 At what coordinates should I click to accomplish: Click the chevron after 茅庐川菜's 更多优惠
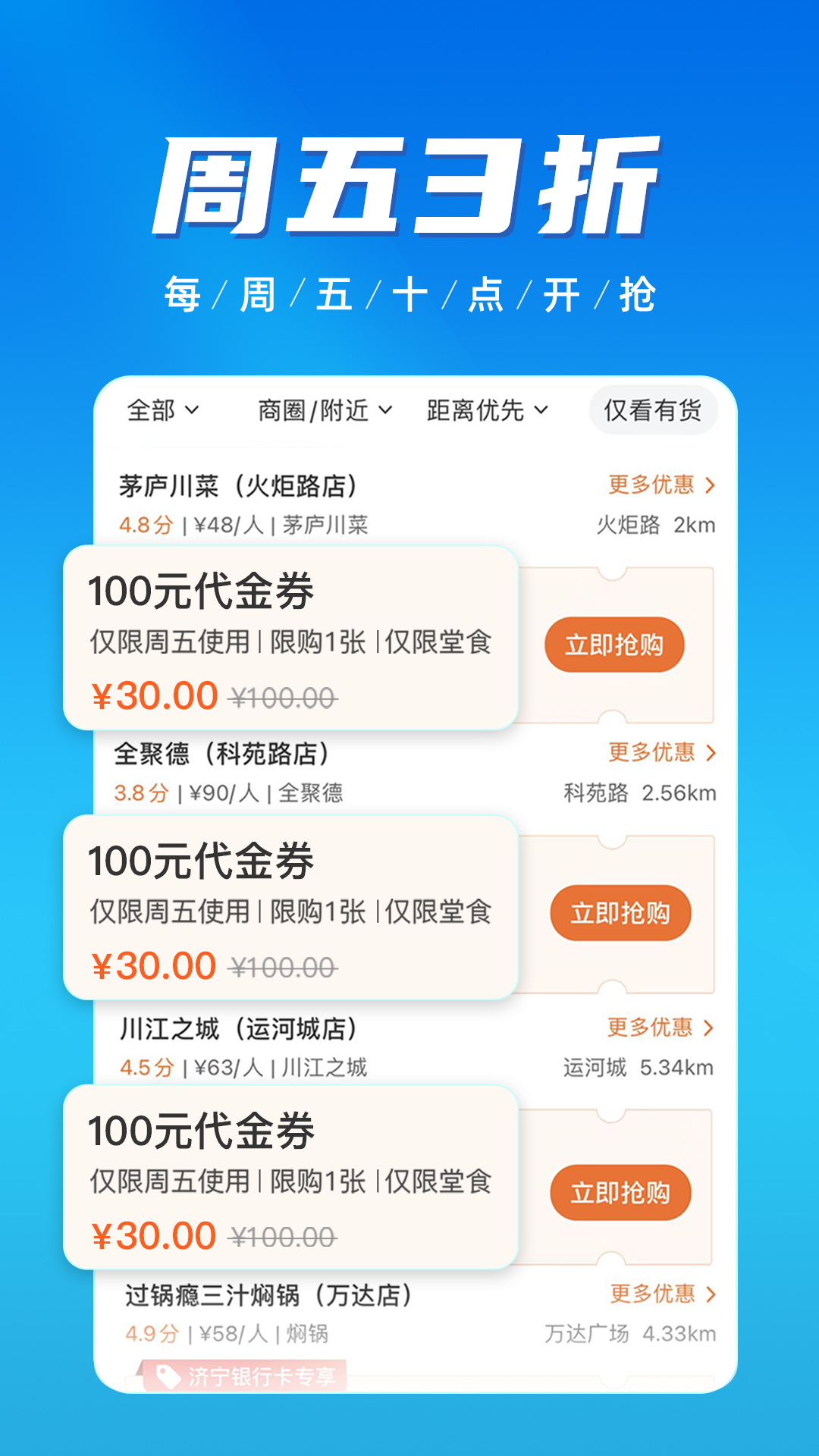click(x=709, y=486)
